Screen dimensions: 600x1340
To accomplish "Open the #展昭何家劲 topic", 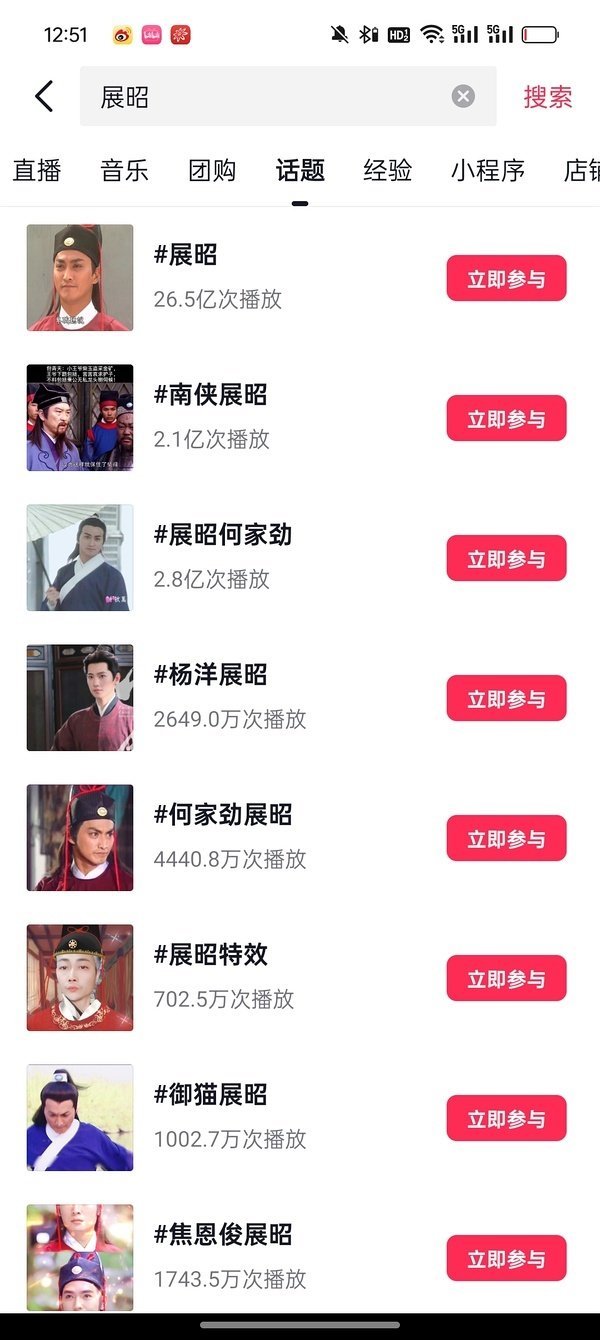I will [x=222, y=535].
